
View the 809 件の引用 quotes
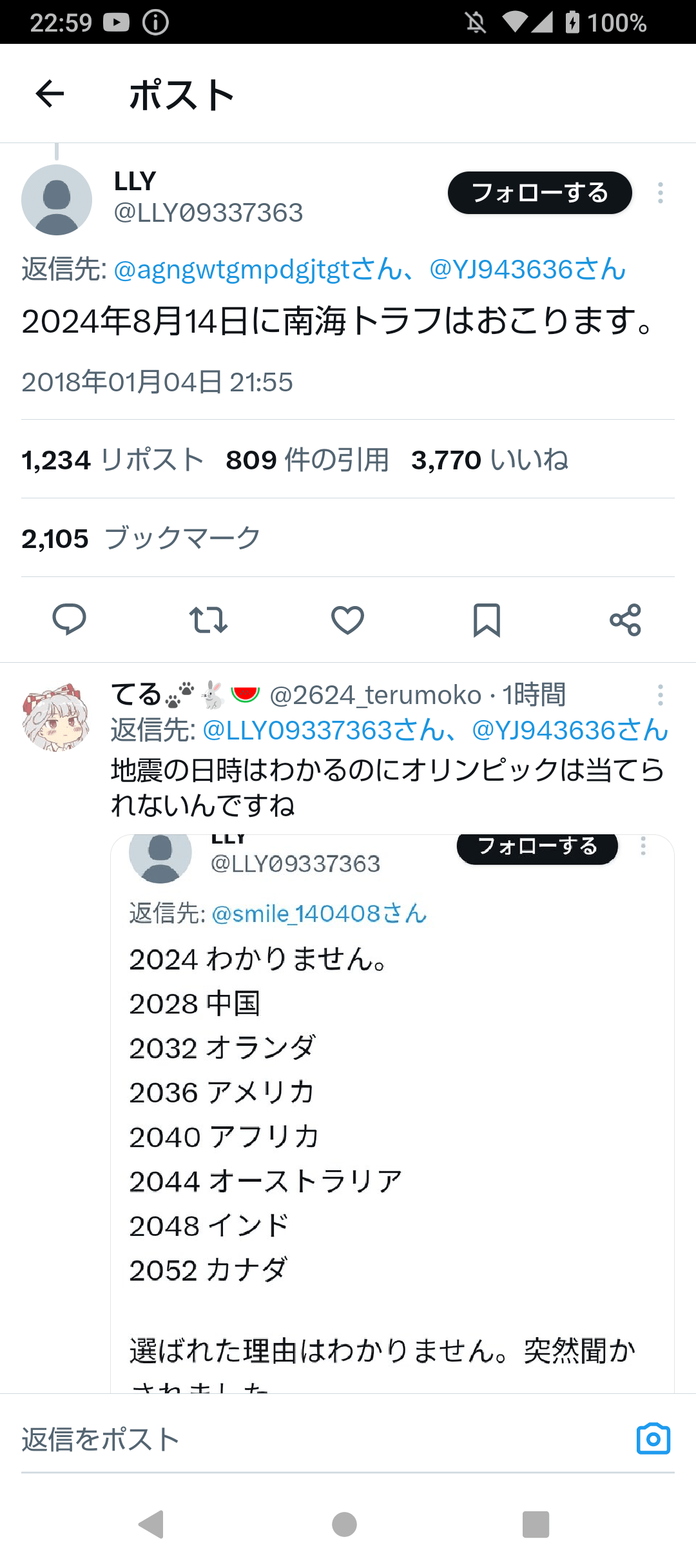tap(307, 460)
